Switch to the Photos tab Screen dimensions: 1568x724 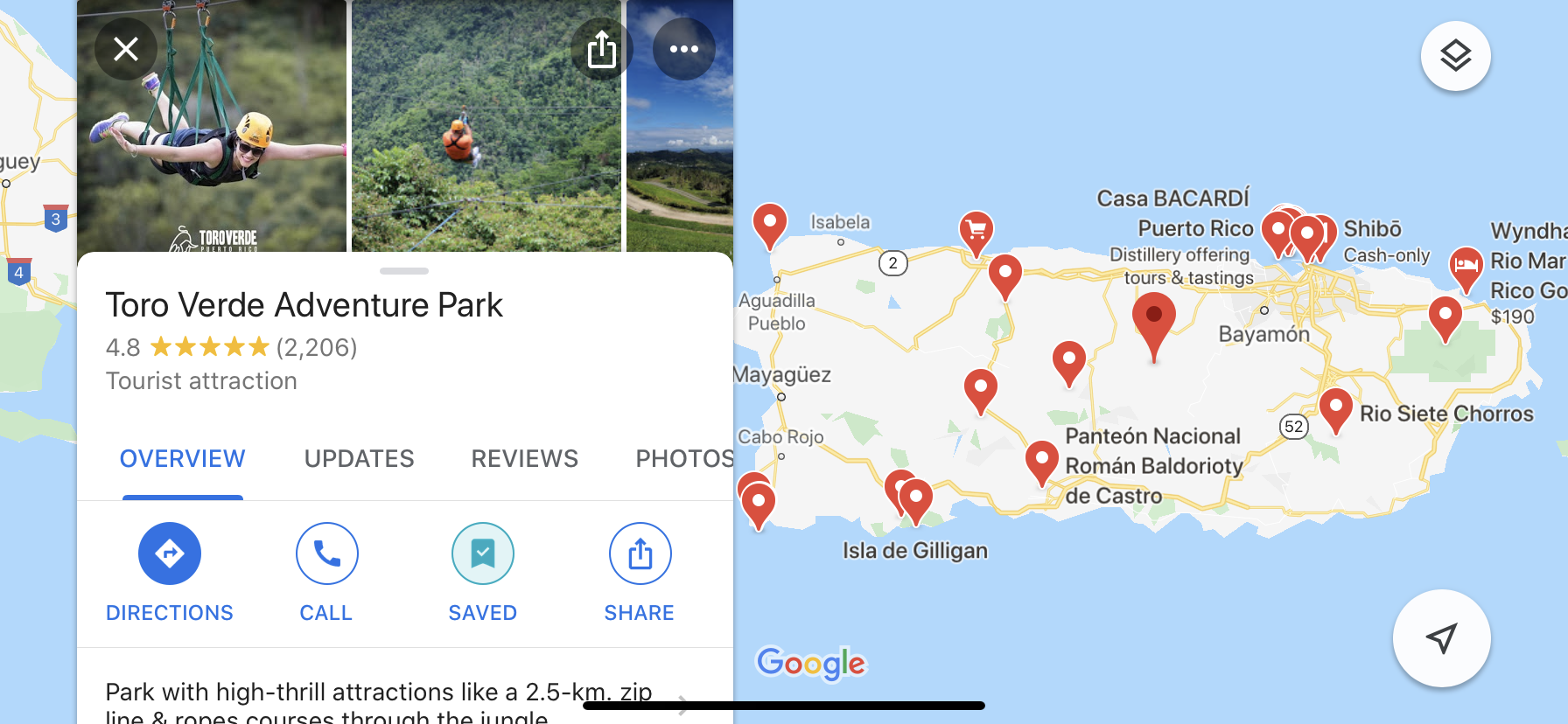click(683, 458)
